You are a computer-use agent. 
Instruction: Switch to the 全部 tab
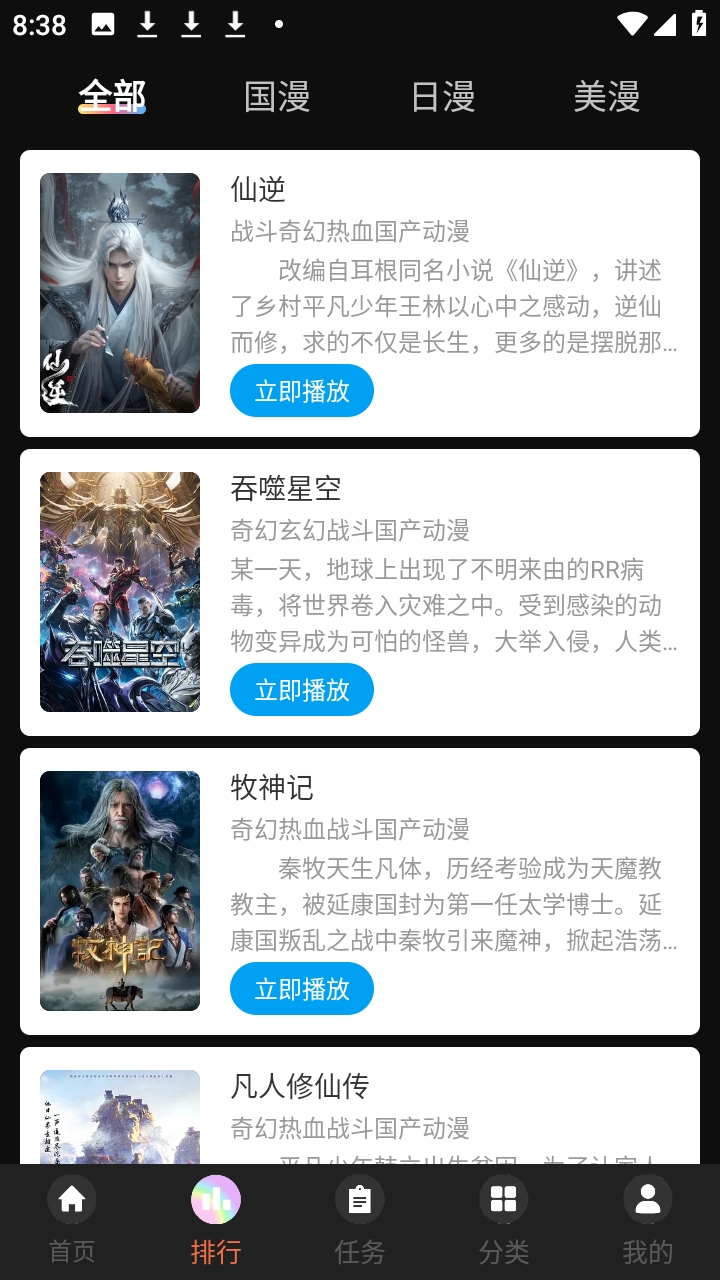[112, 97]
